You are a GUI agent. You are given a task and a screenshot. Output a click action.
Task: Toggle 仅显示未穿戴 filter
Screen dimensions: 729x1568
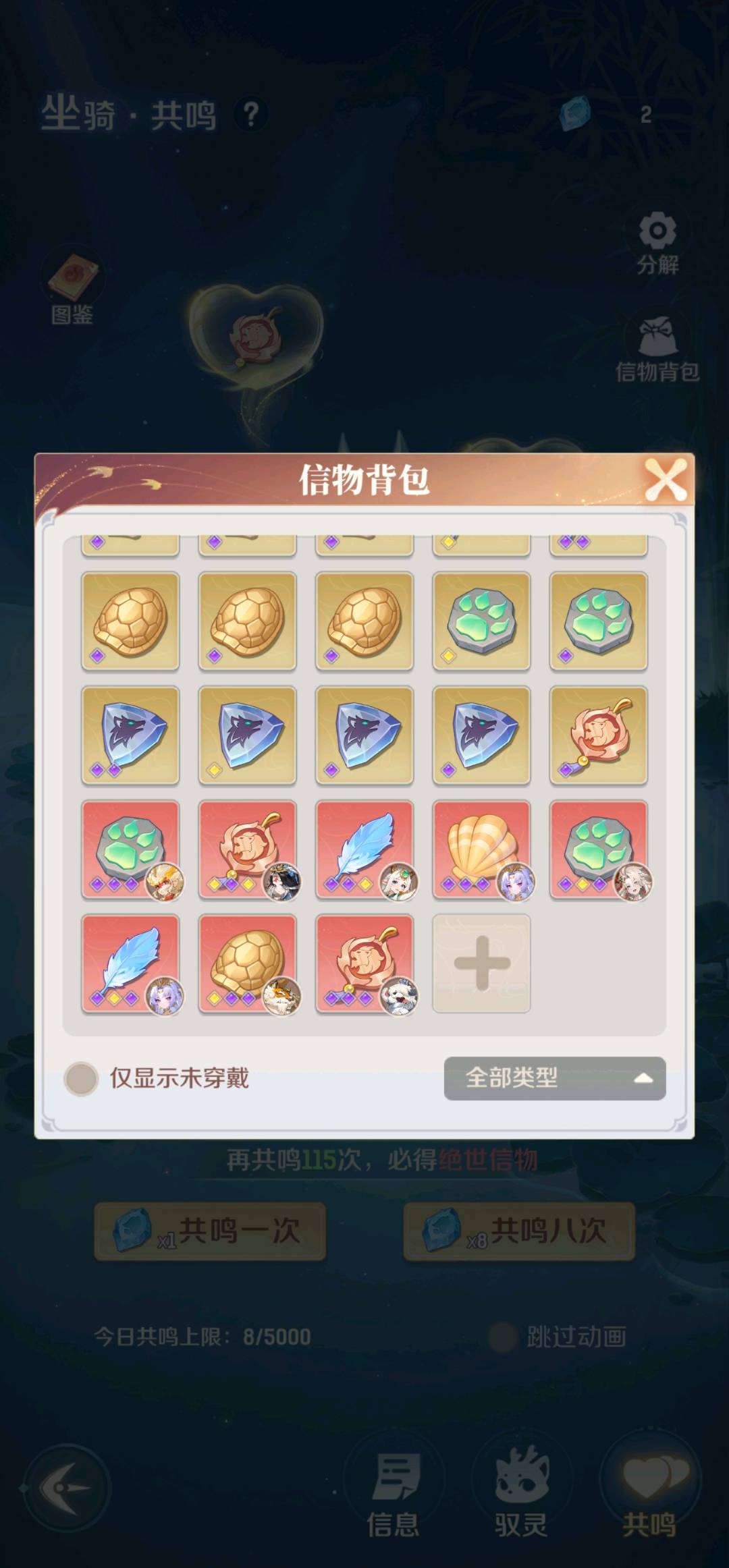click(82, 1078)
